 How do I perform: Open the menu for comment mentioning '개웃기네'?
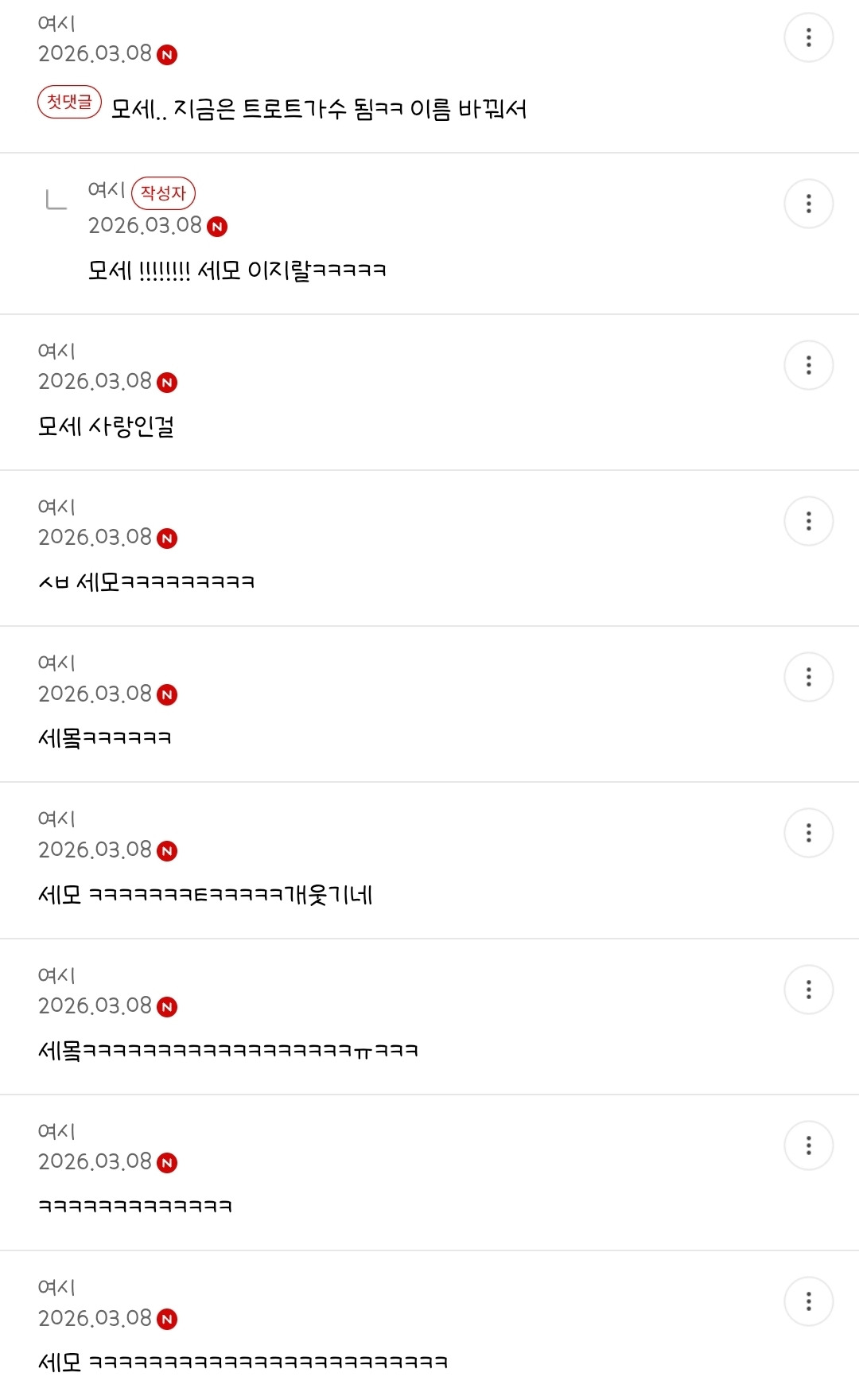808,833
